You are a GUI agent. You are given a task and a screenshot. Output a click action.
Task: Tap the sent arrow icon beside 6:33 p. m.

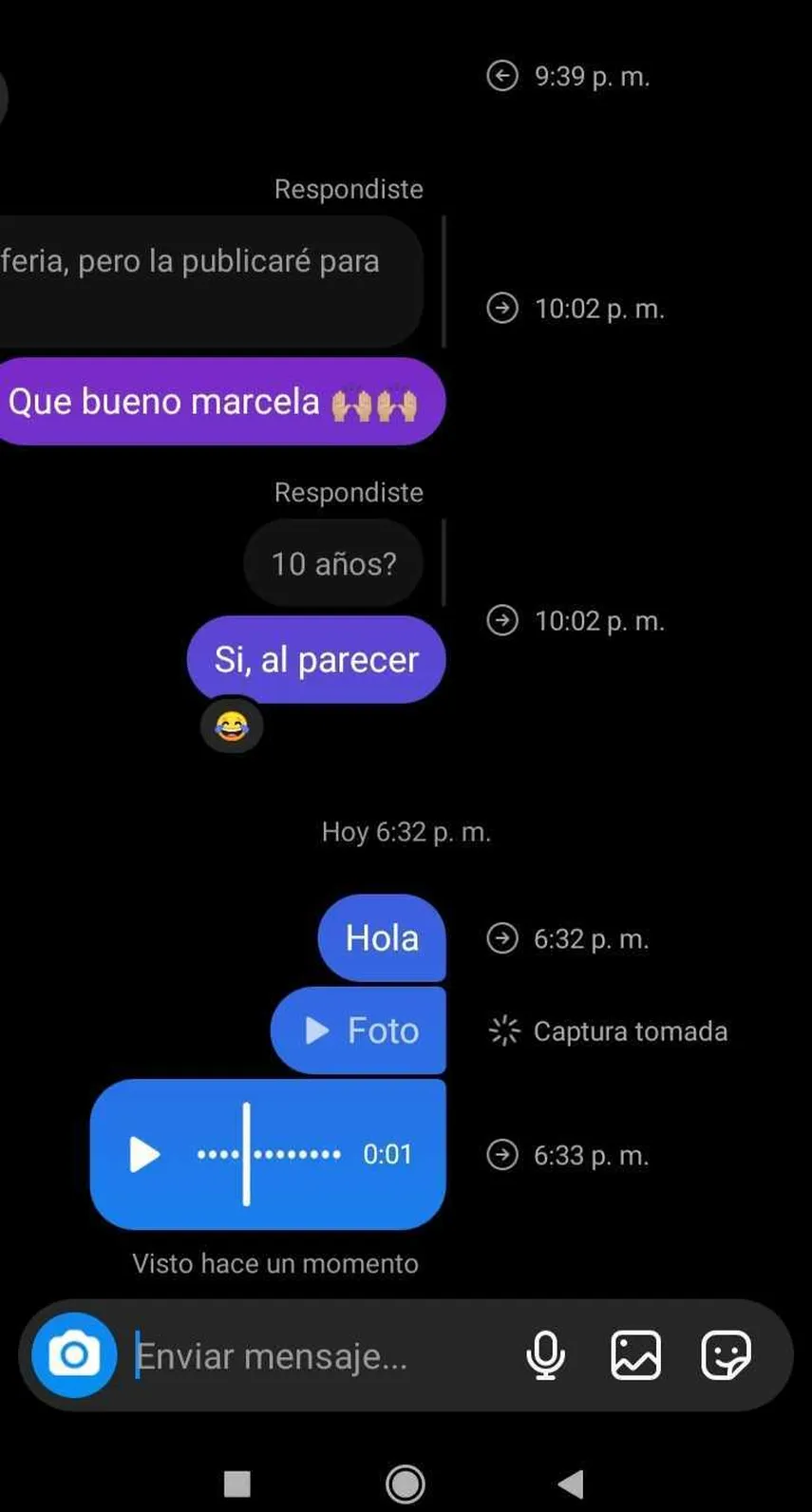click(501, 1155)
